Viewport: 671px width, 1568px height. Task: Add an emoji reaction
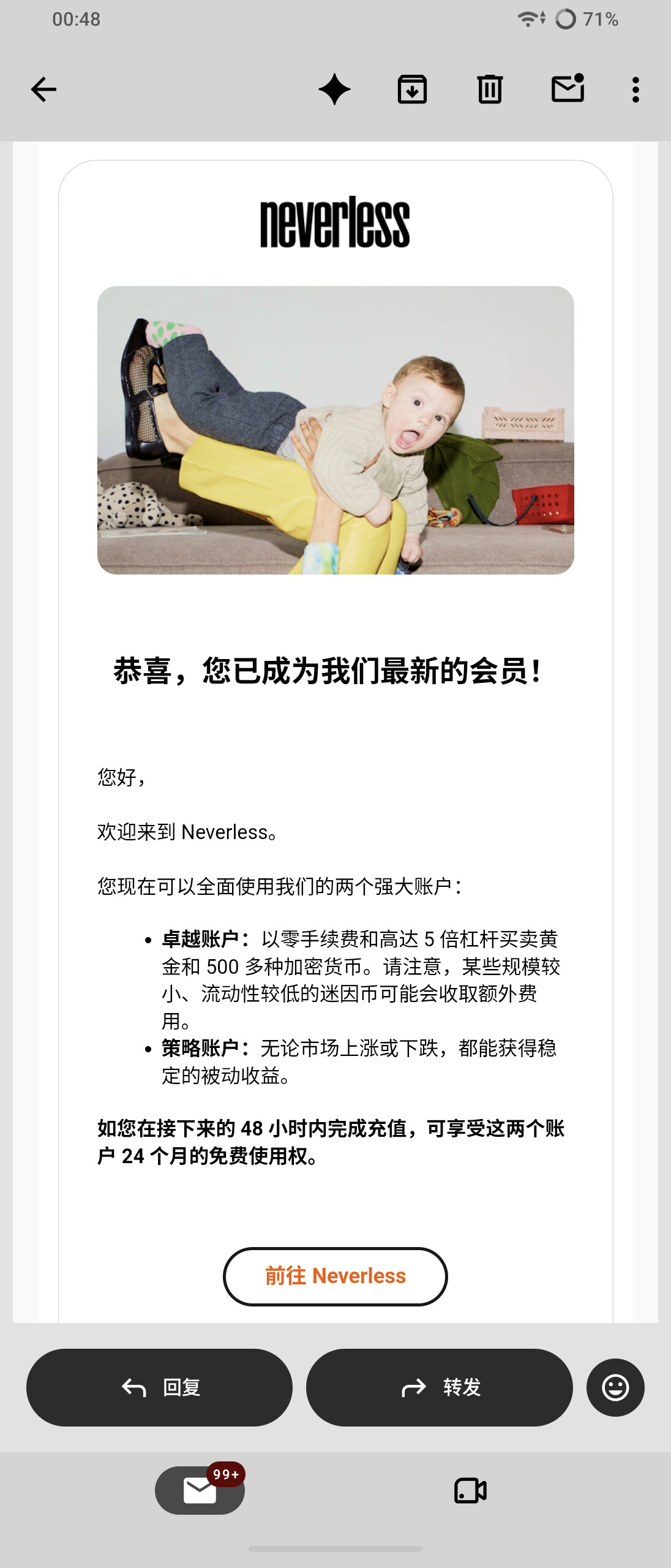point(615,1387)
